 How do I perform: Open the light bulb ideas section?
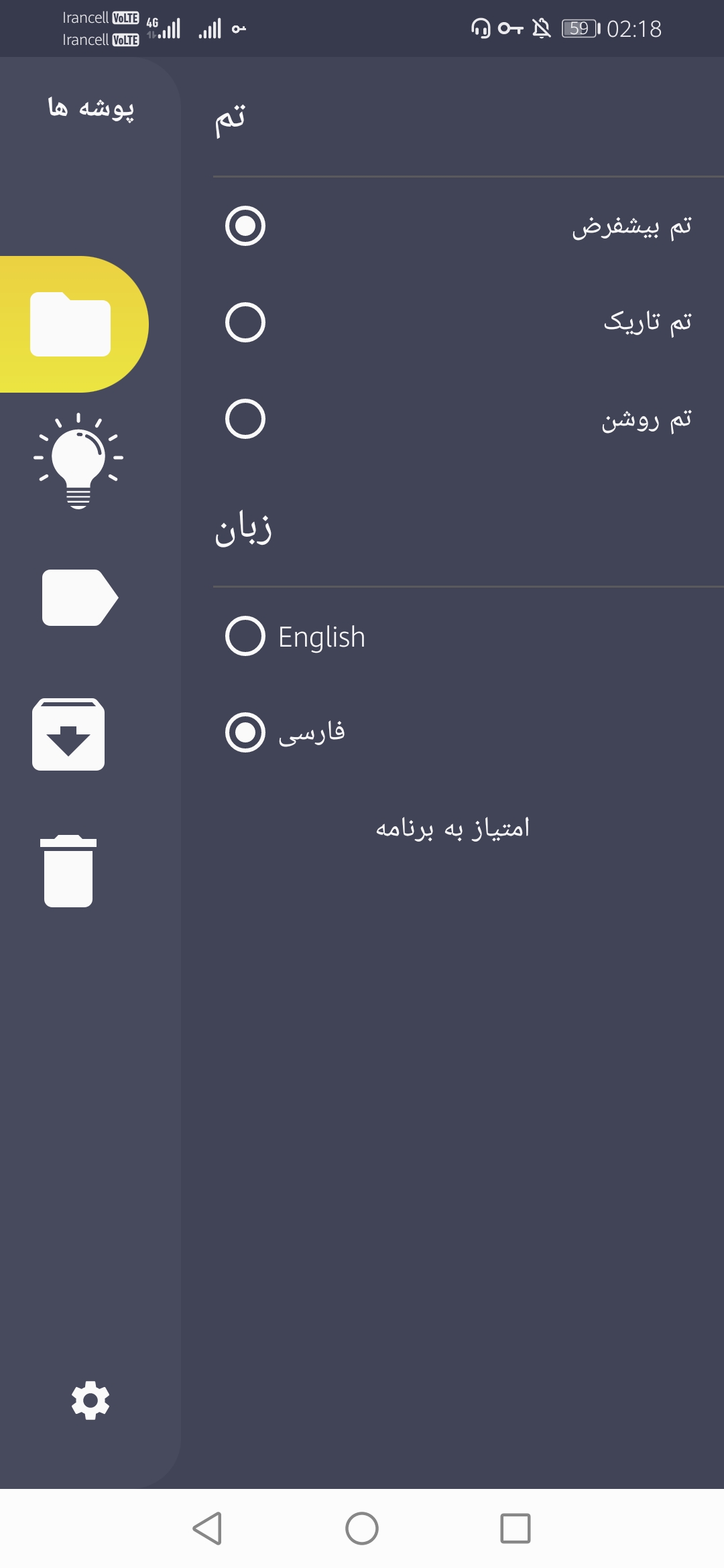coord(78,461)
